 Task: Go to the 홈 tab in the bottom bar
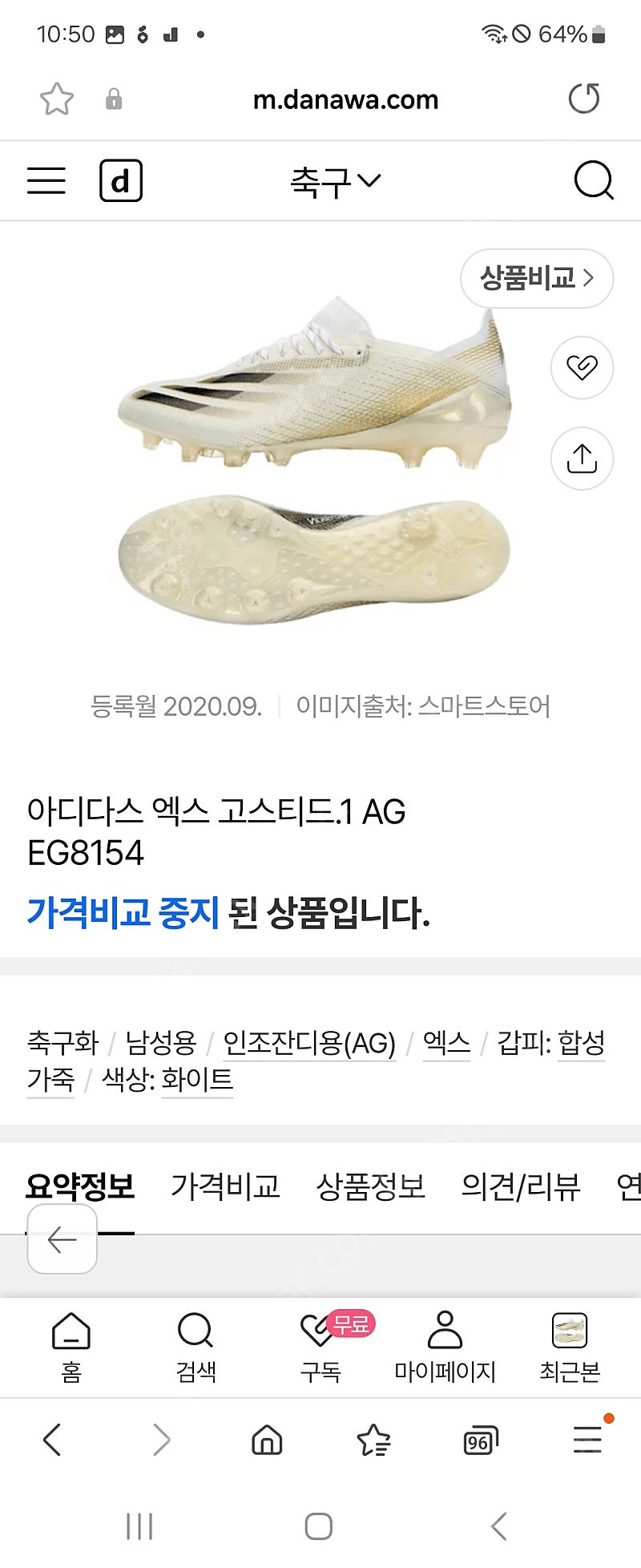(x=71, y=1348)
